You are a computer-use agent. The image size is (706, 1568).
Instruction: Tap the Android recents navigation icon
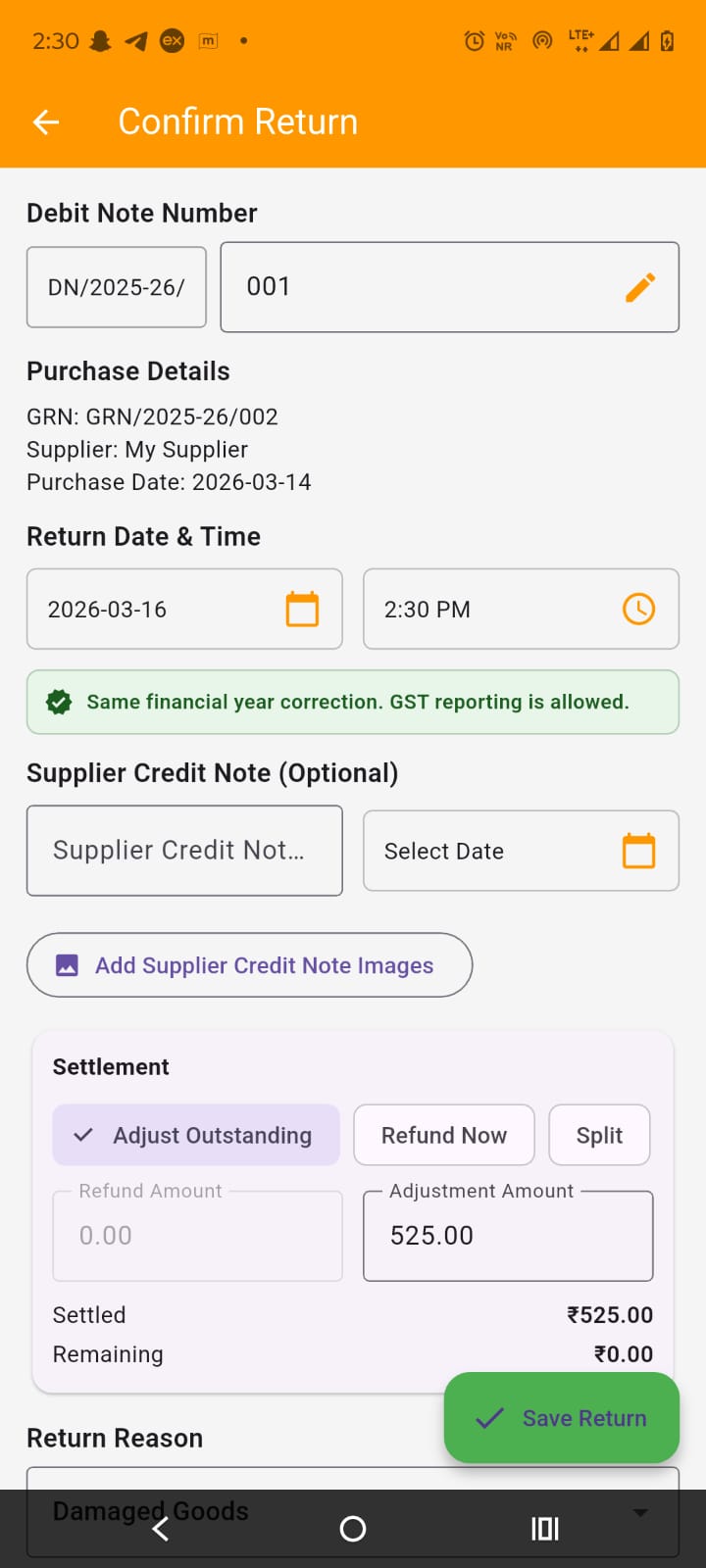544,1528
